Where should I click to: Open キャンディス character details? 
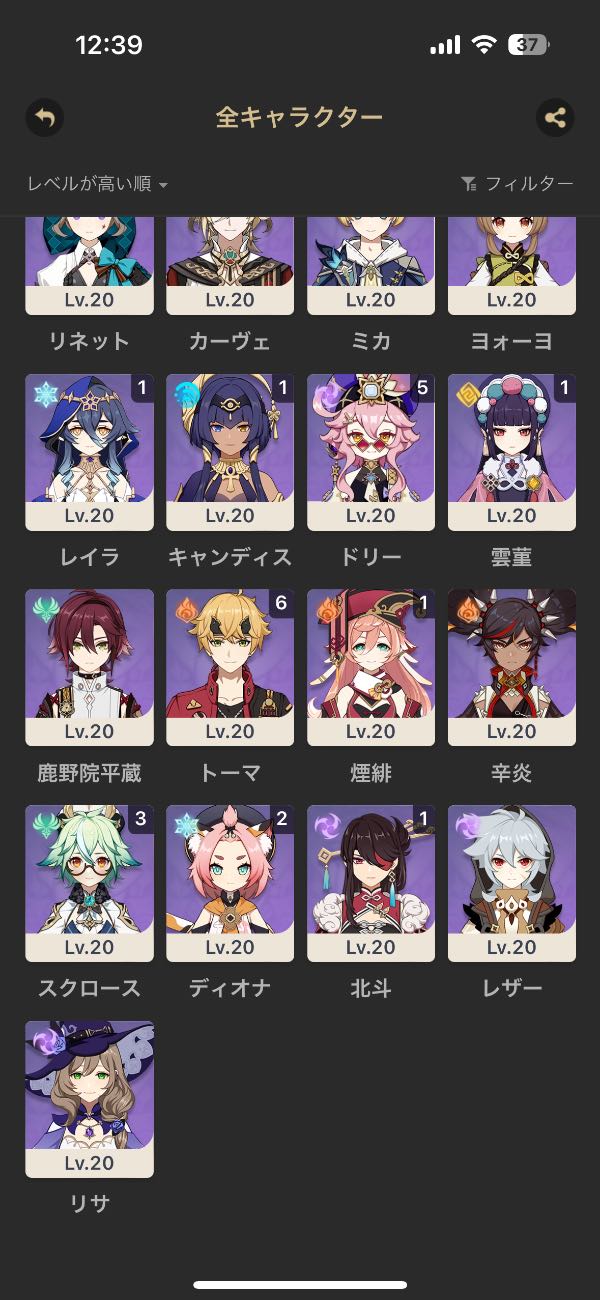coord(230,452)
